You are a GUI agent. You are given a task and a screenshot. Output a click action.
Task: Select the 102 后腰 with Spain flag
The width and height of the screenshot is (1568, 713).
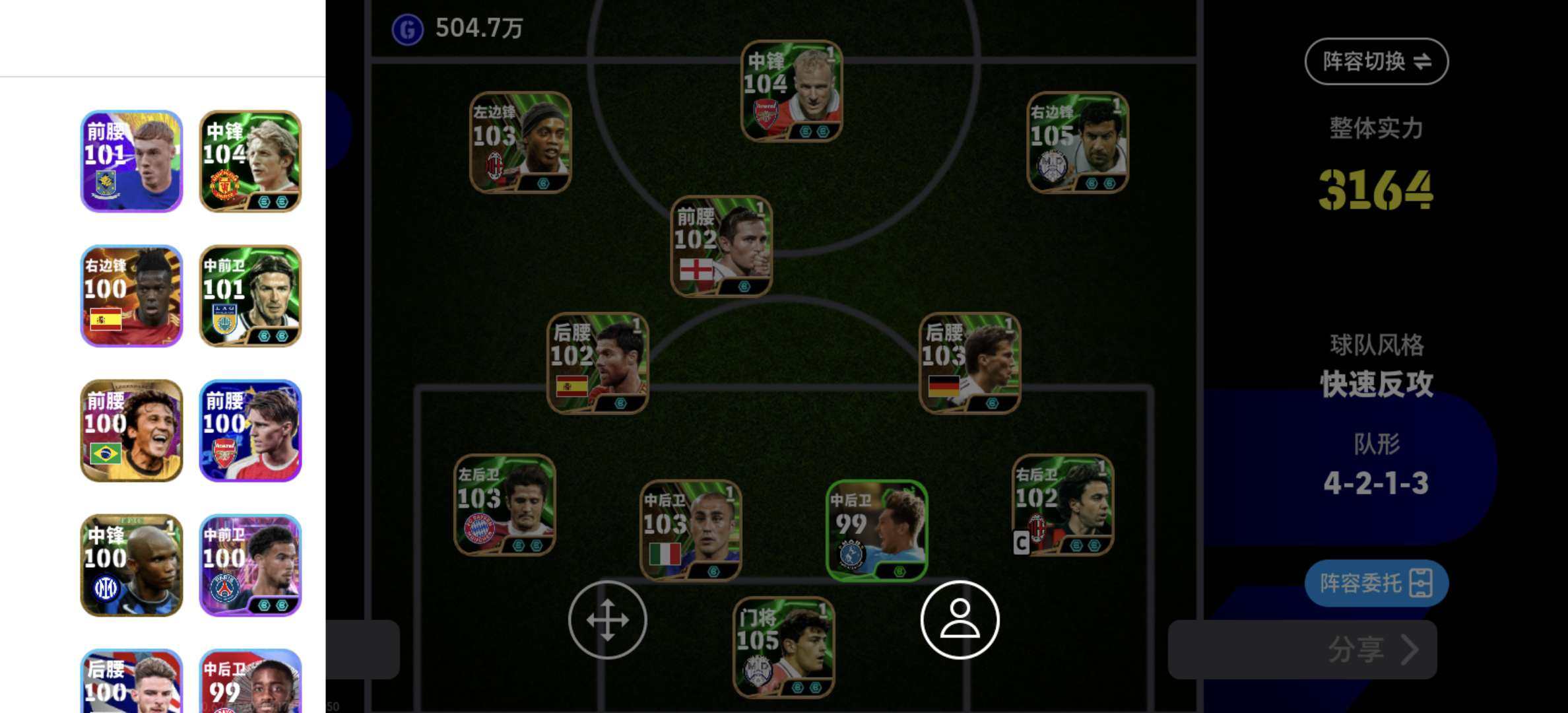[597, 363]
